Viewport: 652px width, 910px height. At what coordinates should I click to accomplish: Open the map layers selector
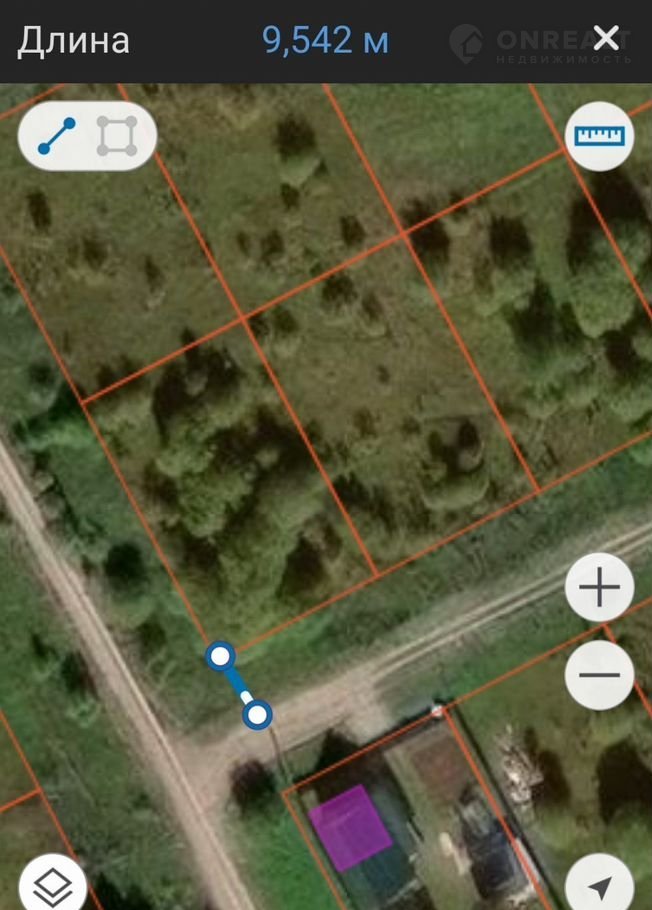tap(51, 884)
